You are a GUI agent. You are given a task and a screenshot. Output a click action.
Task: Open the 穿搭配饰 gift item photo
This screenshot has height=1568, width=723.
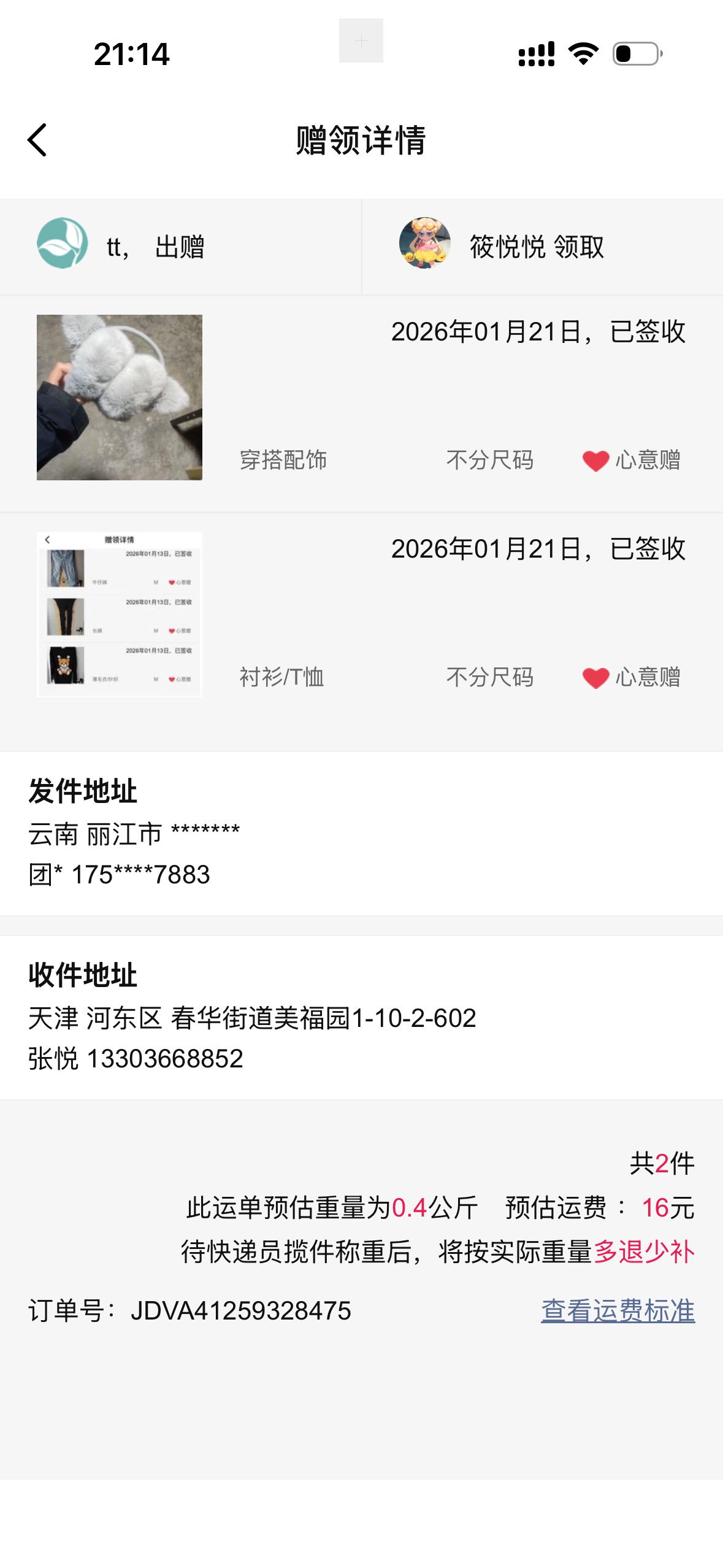point(120,398)
